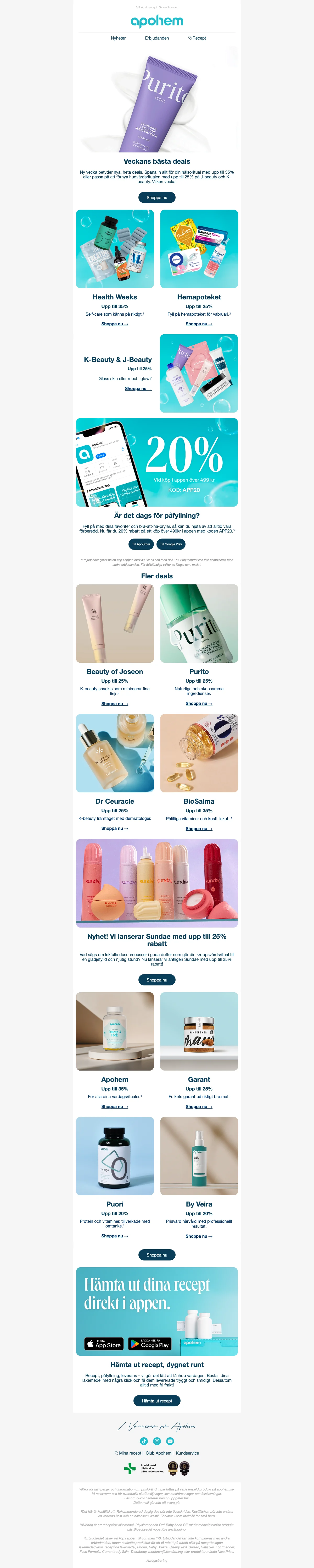Image resolution: width=314 pixels, height=1568 pixels.
Task: Open the Purito Shoppa nu link
Action: (x=199, y=703)
